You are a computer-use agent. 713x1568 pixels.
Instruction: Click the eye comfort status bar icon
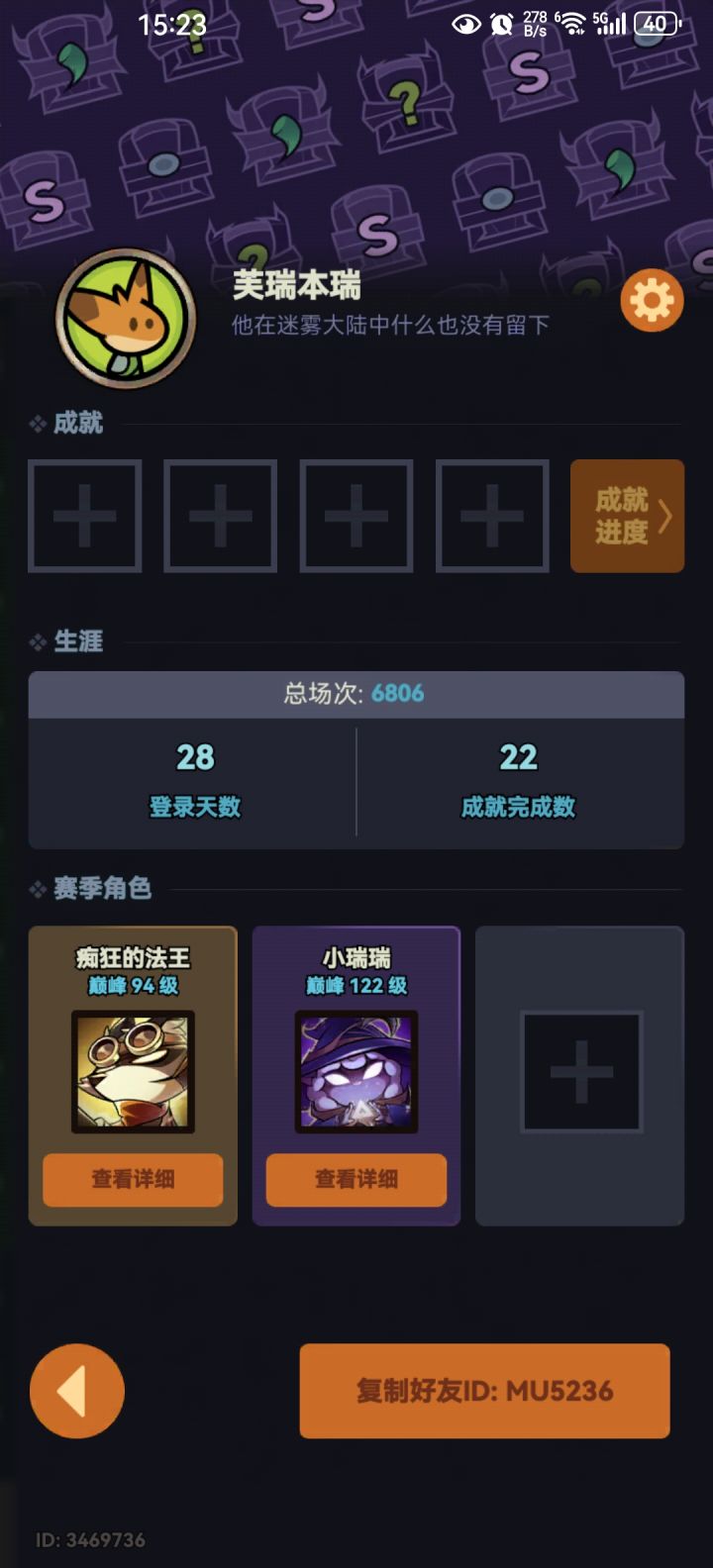click(x=465, y=22)
